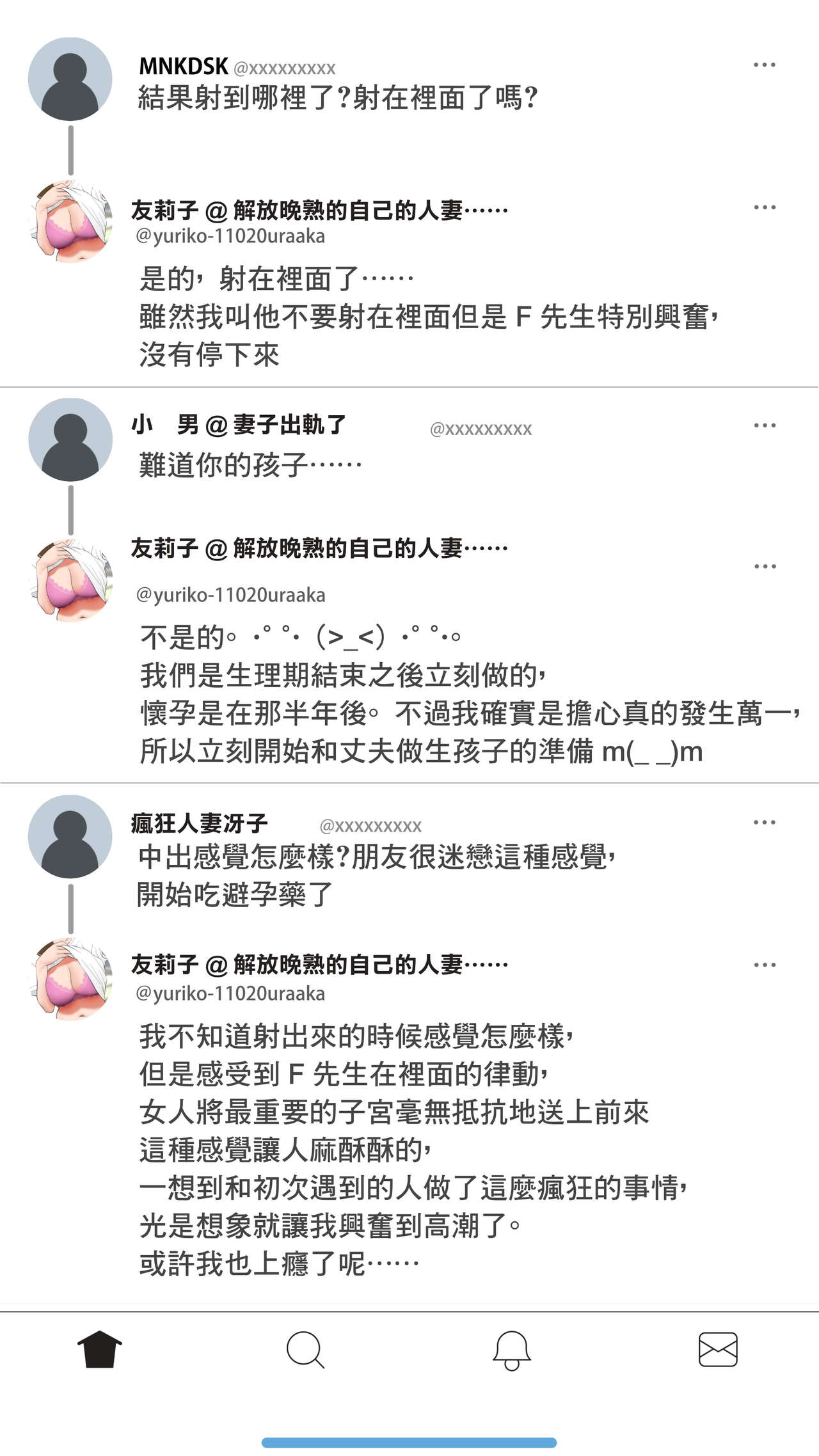This screenshot has width=819, height=1456.
Task: Open the messages envelope tab
Action: [x=717, y=1350]
